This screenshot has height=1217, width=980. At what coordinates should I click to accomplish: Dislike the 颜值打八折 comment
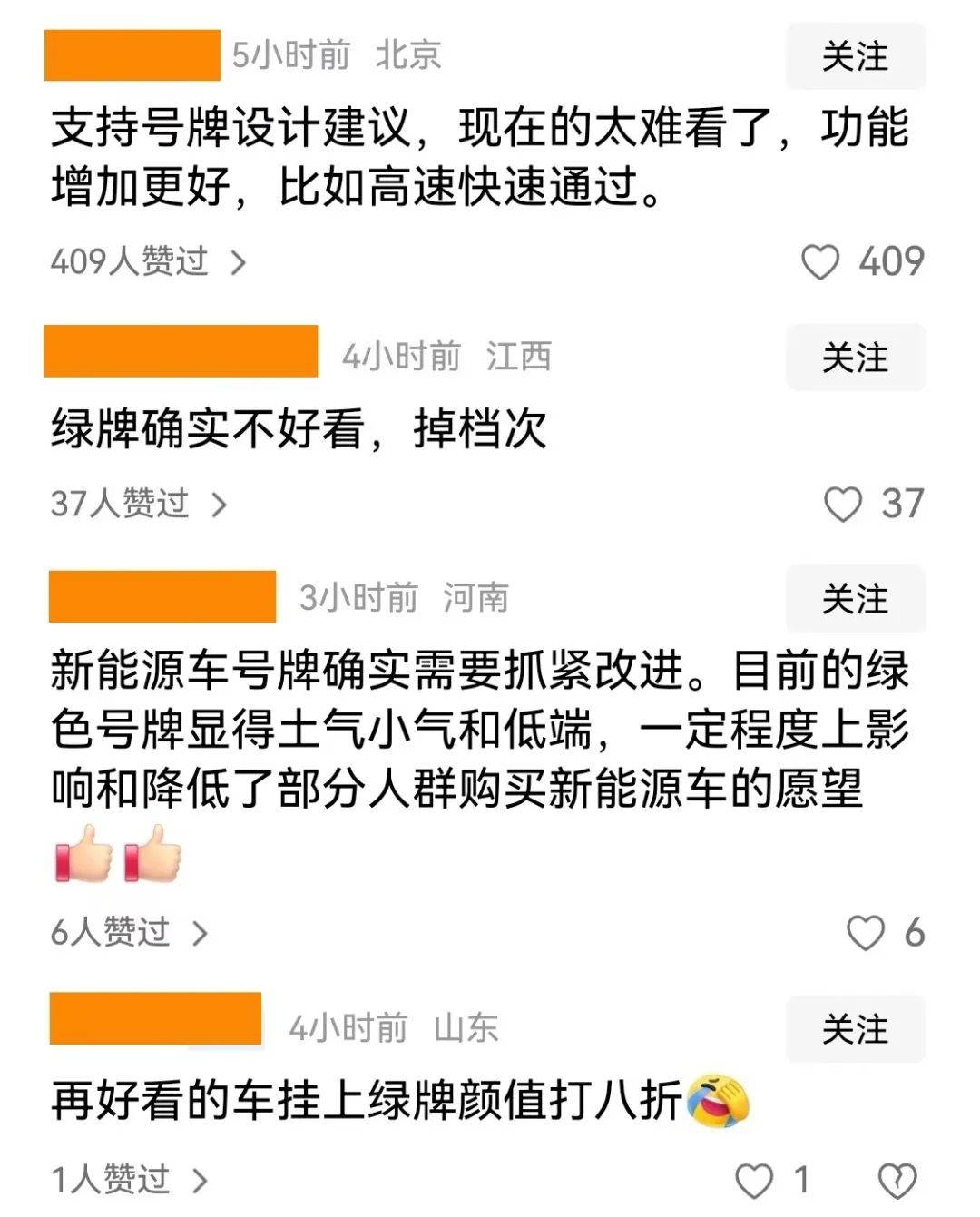tap(897, 1180)
